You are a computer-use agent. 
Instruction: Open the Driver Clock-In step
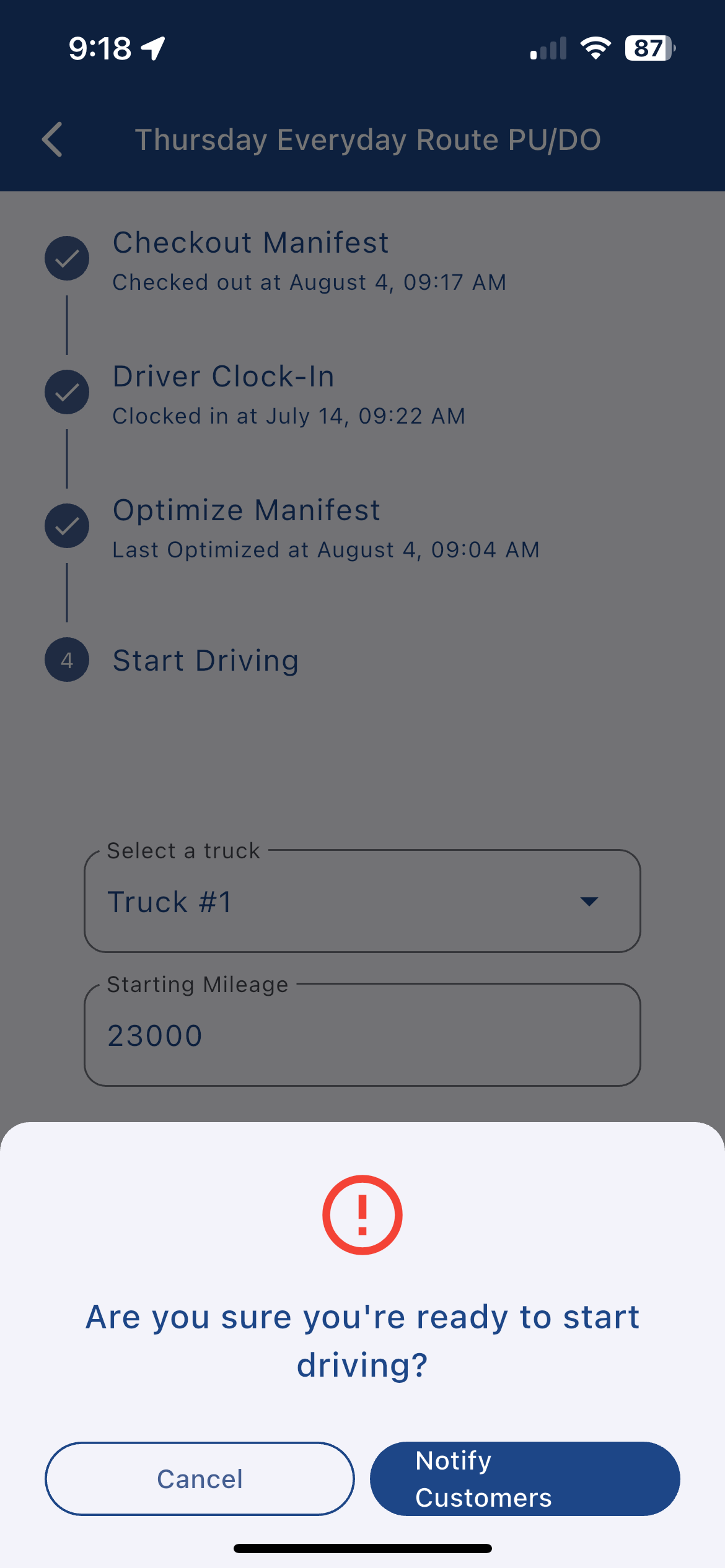coord(223,377)
